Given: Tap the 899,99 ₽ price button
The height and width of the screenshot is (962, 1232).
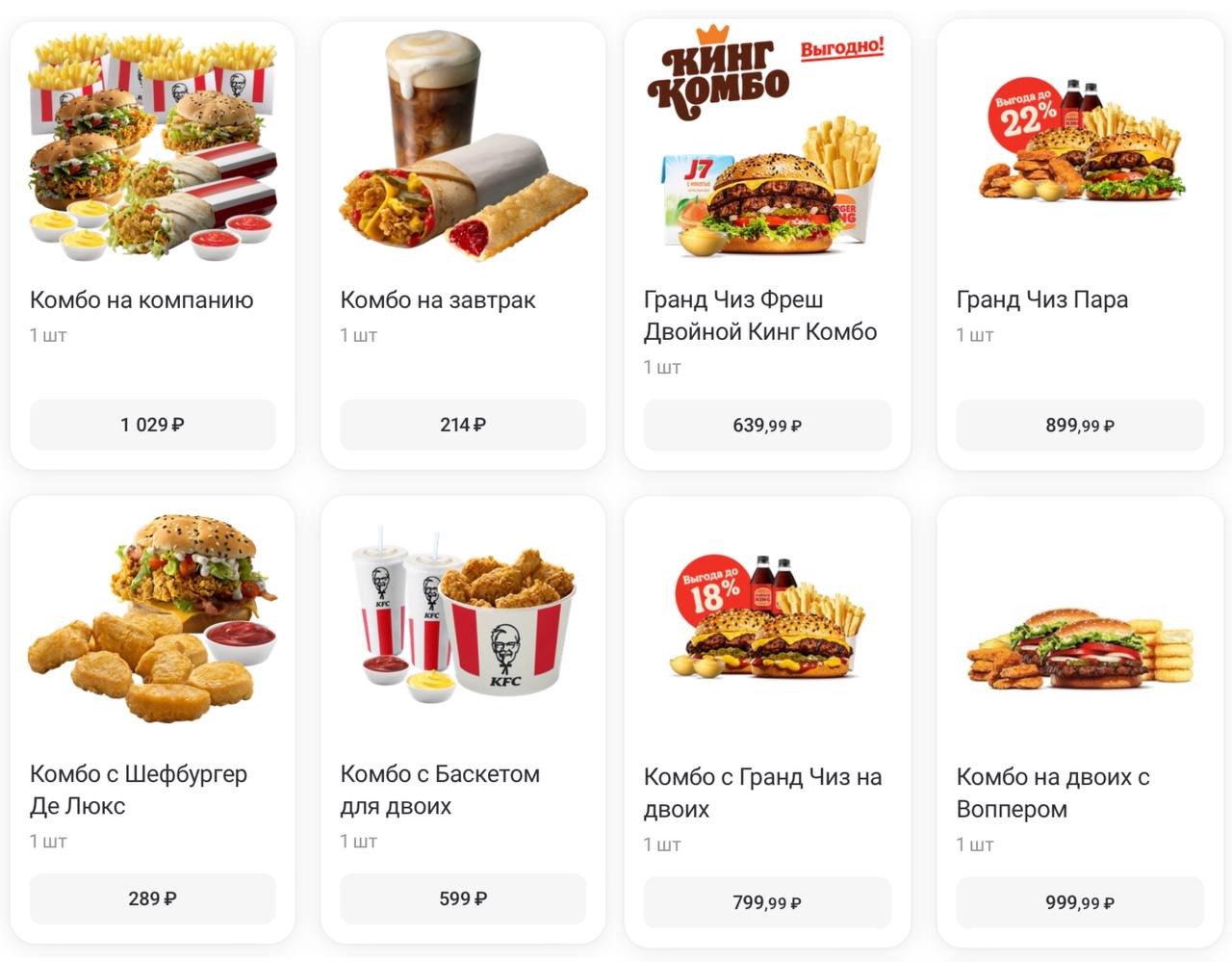Looking at the screenshot, I should pyautogui.click(x=1079, y=426).
